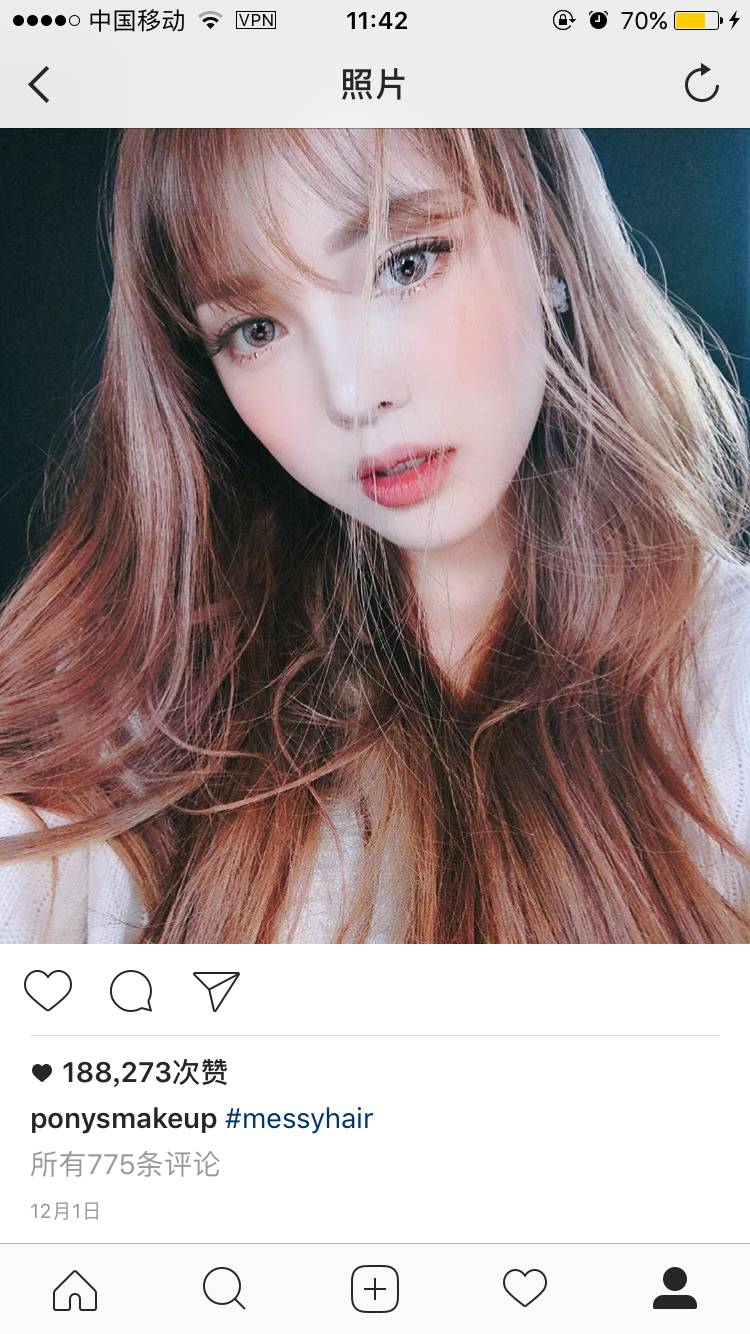
Task: Open the Activity heart tab
Action: (525, 1289)
